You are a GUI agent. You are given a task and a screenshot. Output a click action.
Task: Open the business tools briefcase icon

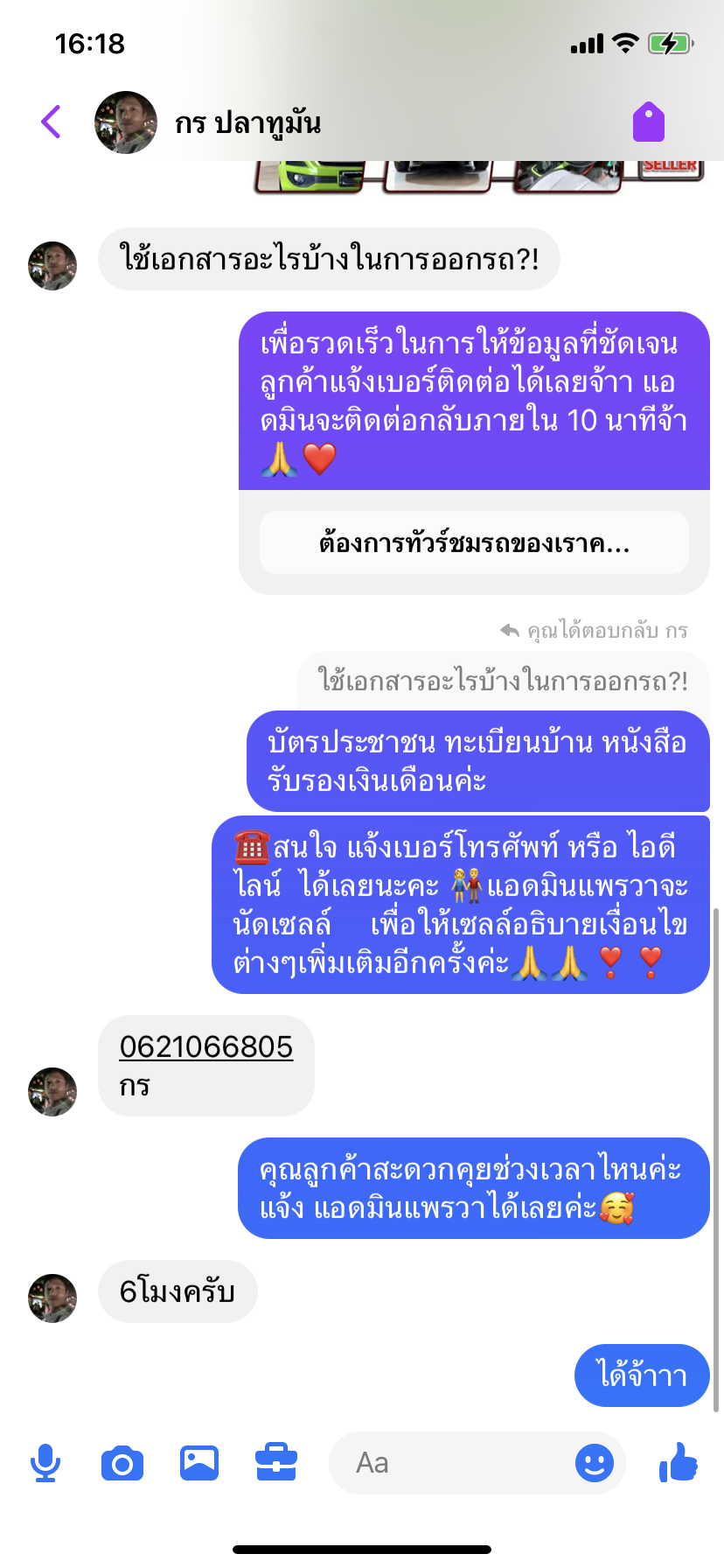(x=276, y=1463)
